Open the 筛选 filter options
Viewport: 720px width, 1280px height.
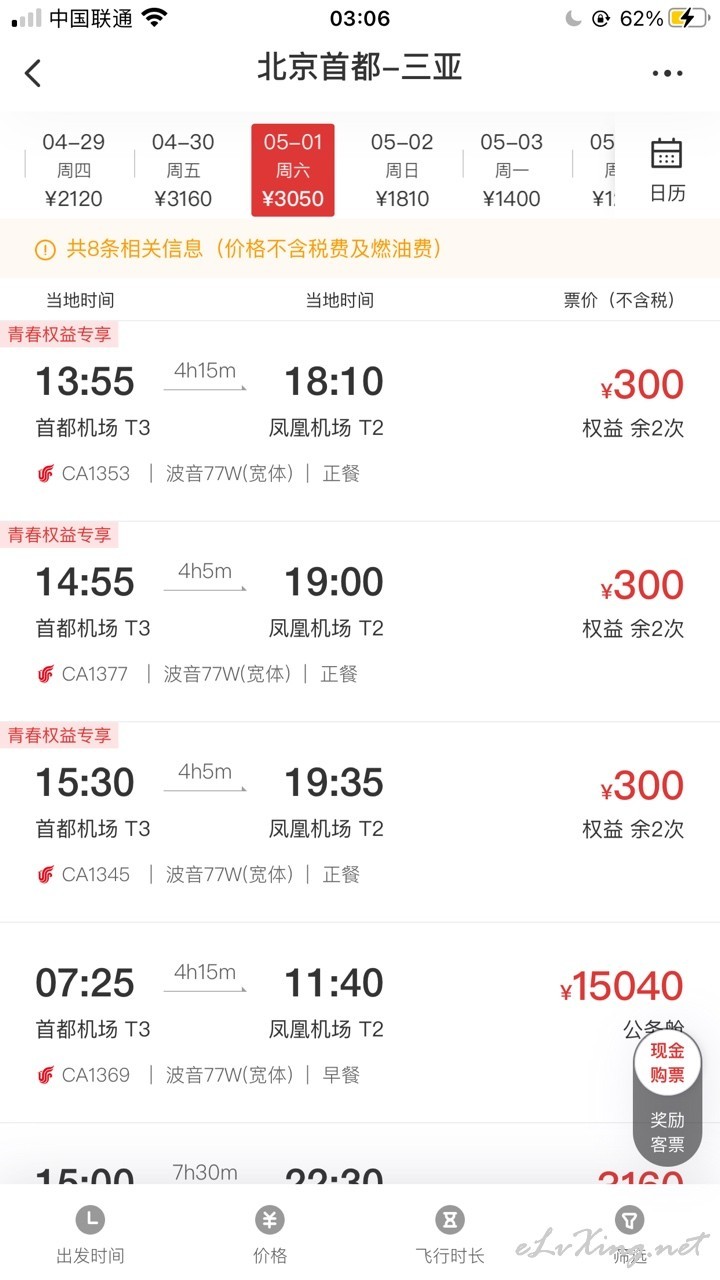(630, 1234)
